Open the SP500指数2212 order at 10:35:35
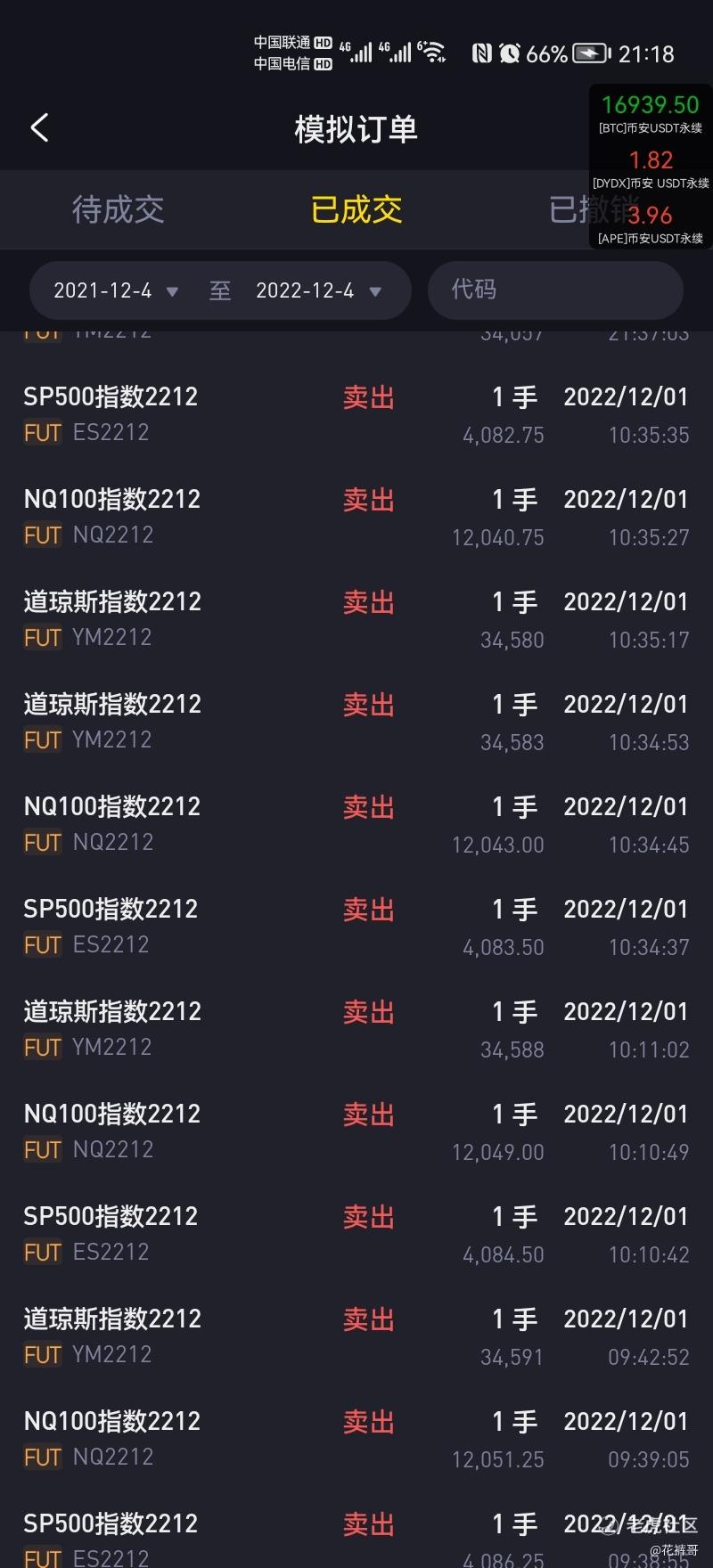The image size is (713, 1568). (x=356, y=414)
